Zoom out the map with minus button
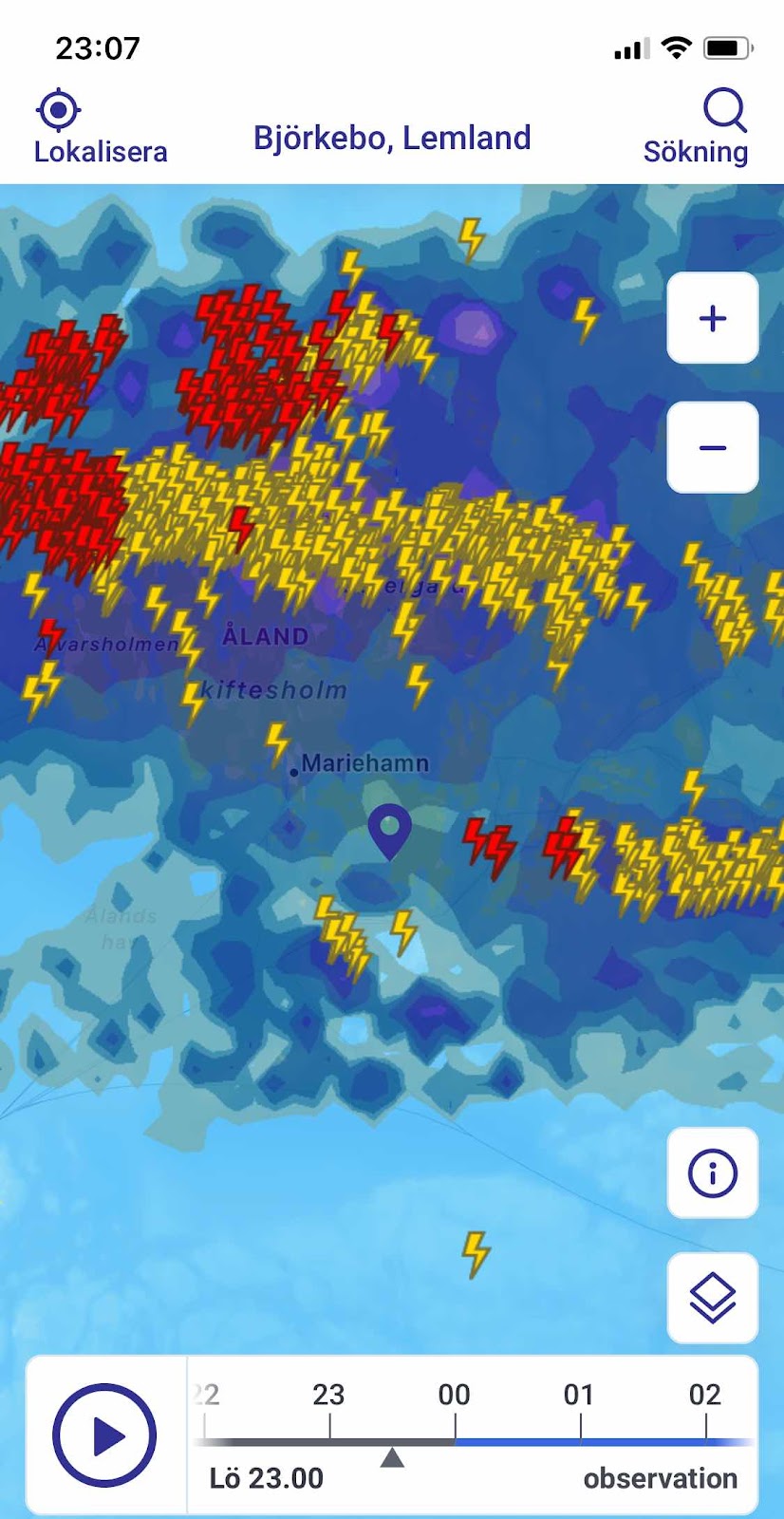Screen dimensions: 784x1519 pos(712,447)
